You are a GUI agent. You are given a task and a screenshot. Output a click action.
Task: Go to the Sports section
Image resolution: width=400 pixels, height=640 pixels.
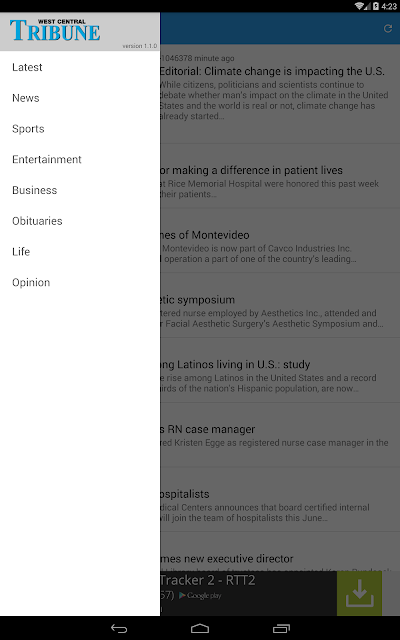80,129
